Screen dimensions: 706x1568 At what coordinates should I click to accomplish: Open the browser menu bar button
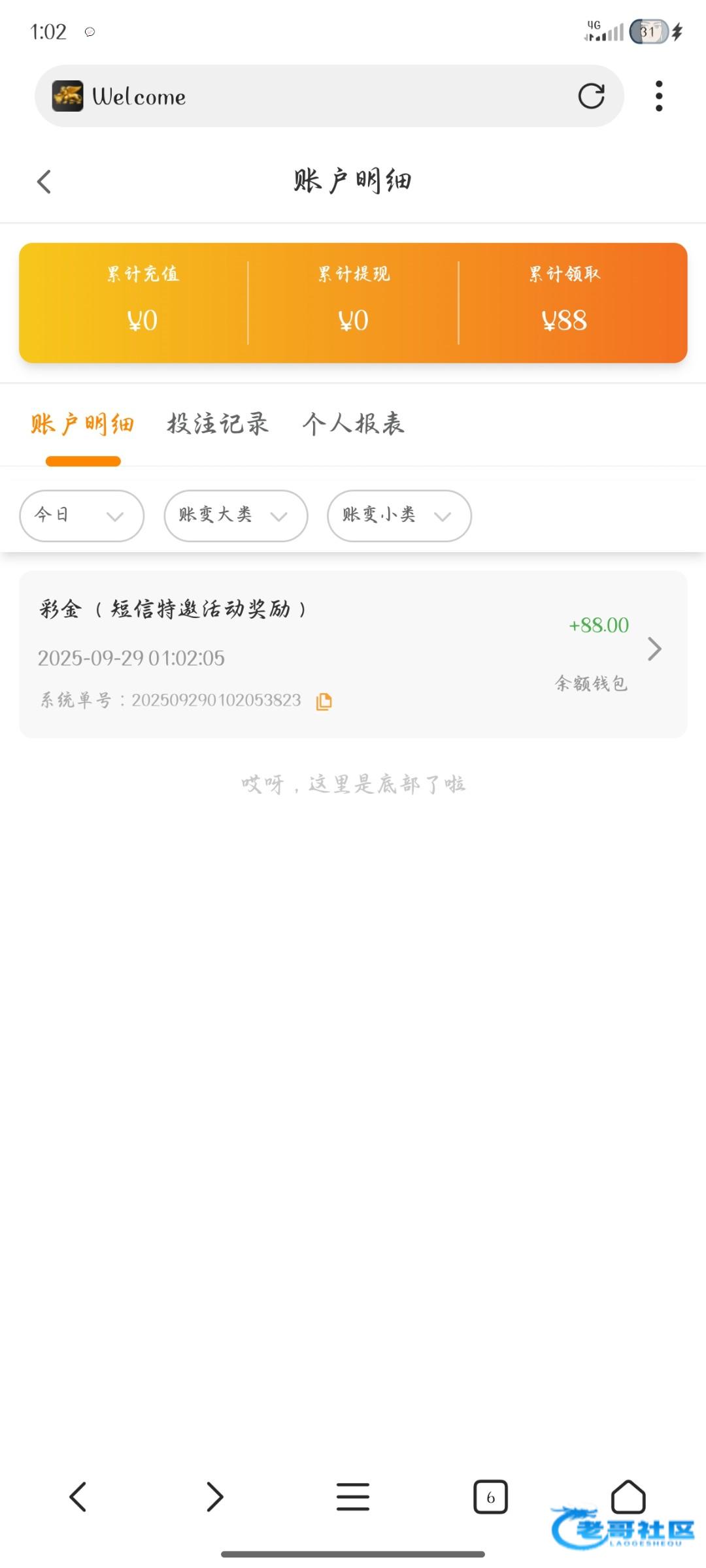coord(353,1496)
